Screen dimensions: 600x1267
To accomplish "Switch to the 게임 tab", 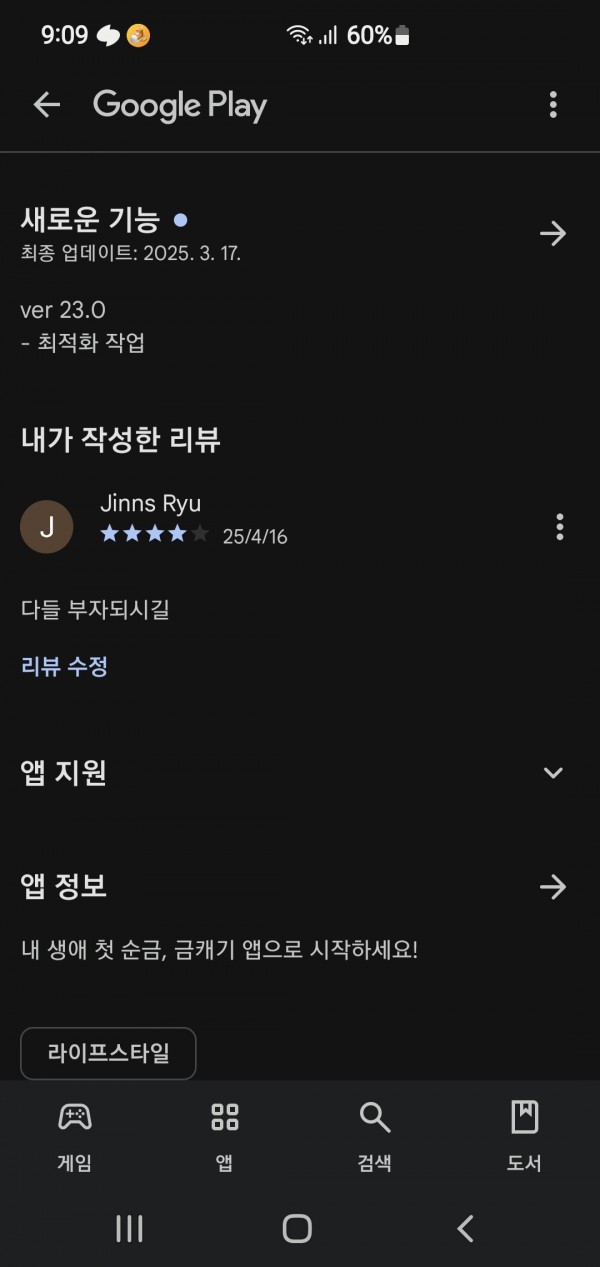I will pos(75,1136).
